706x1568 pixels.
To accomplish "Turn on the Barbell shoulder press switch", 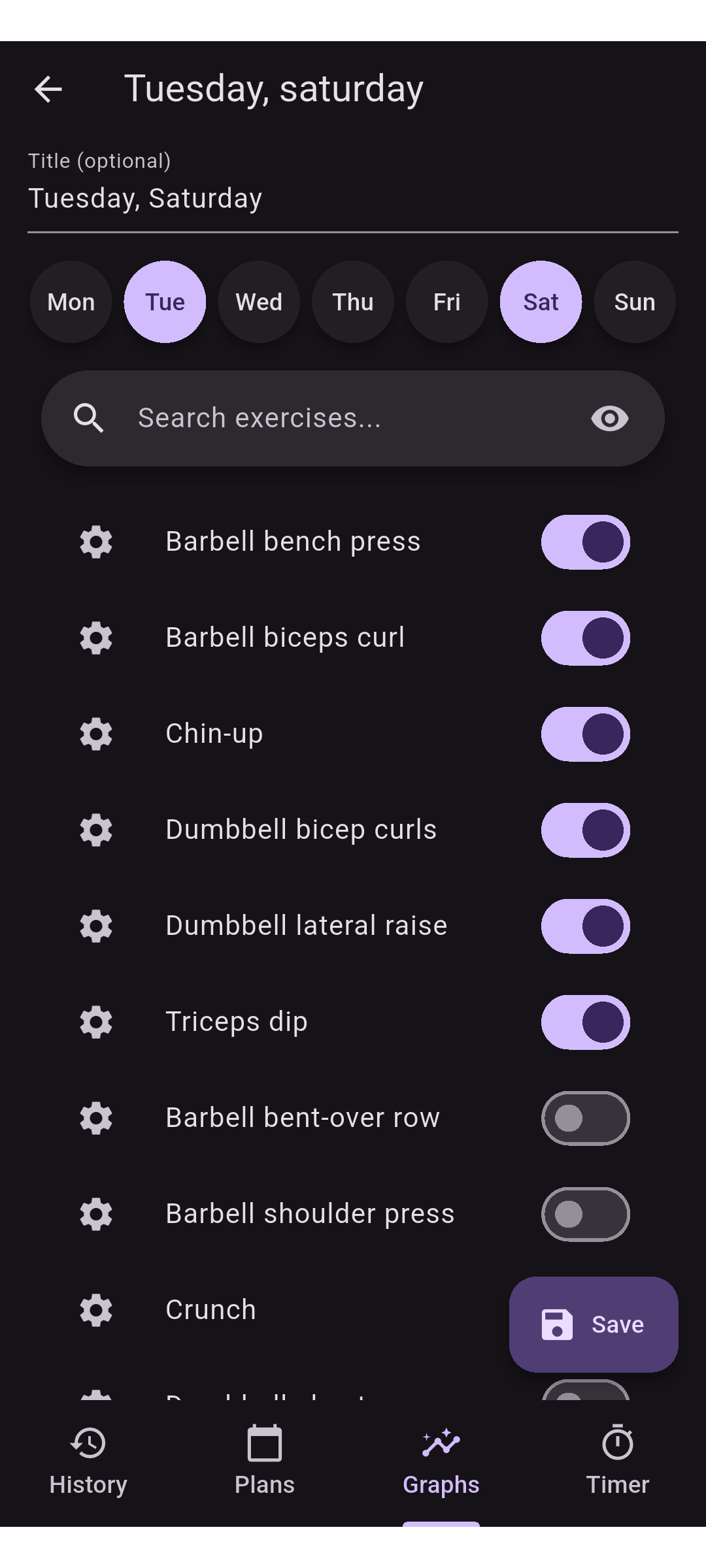I will tap(586, 1214).
